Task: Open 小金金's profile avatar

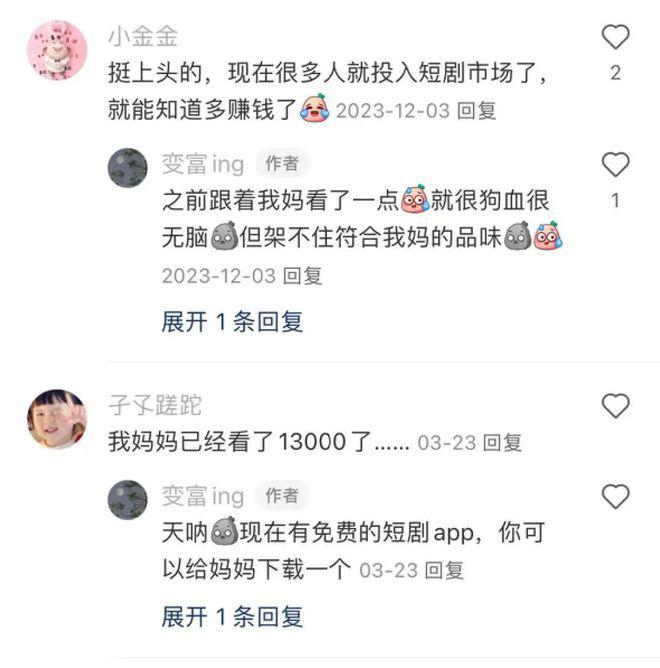Action: pos(56,50)
